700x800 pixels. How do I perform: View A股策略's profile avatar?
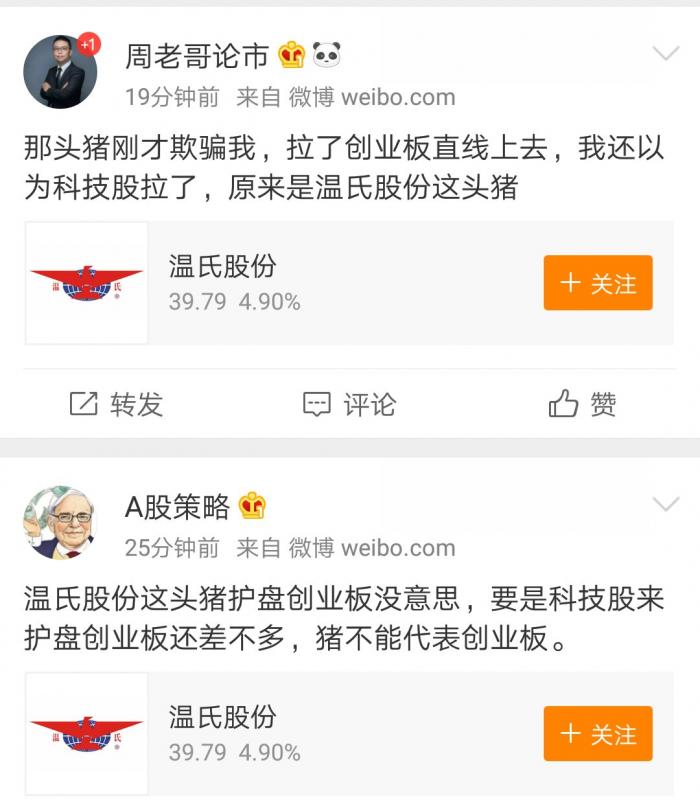click(x=60, y=522)
